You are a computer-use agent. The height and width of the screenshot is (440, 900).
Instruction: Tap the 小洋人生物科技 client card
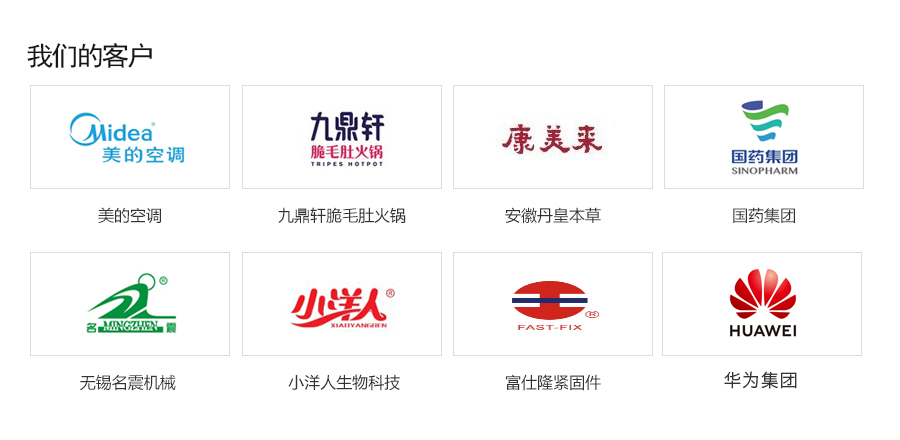tap(342, 304)
